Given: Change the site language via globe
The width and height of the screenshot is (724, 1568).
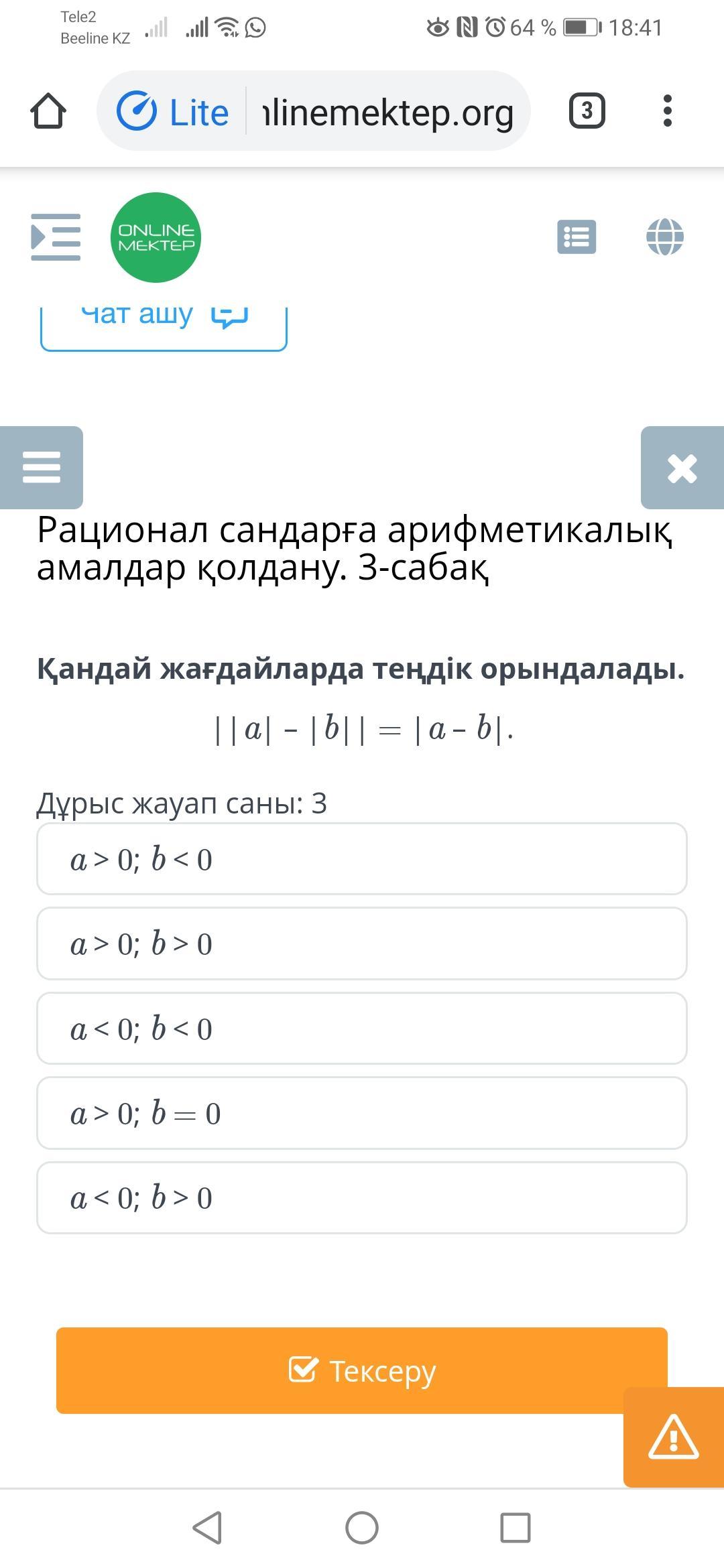Looking at the screenshot, I should pos(664,237).
